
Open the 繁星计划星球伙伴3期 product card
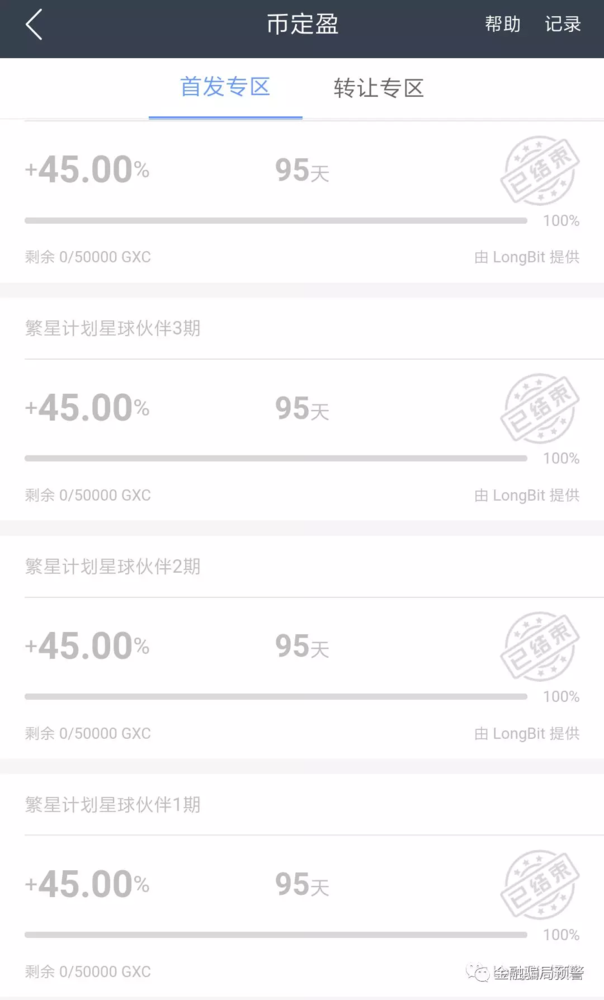[300, 410]
